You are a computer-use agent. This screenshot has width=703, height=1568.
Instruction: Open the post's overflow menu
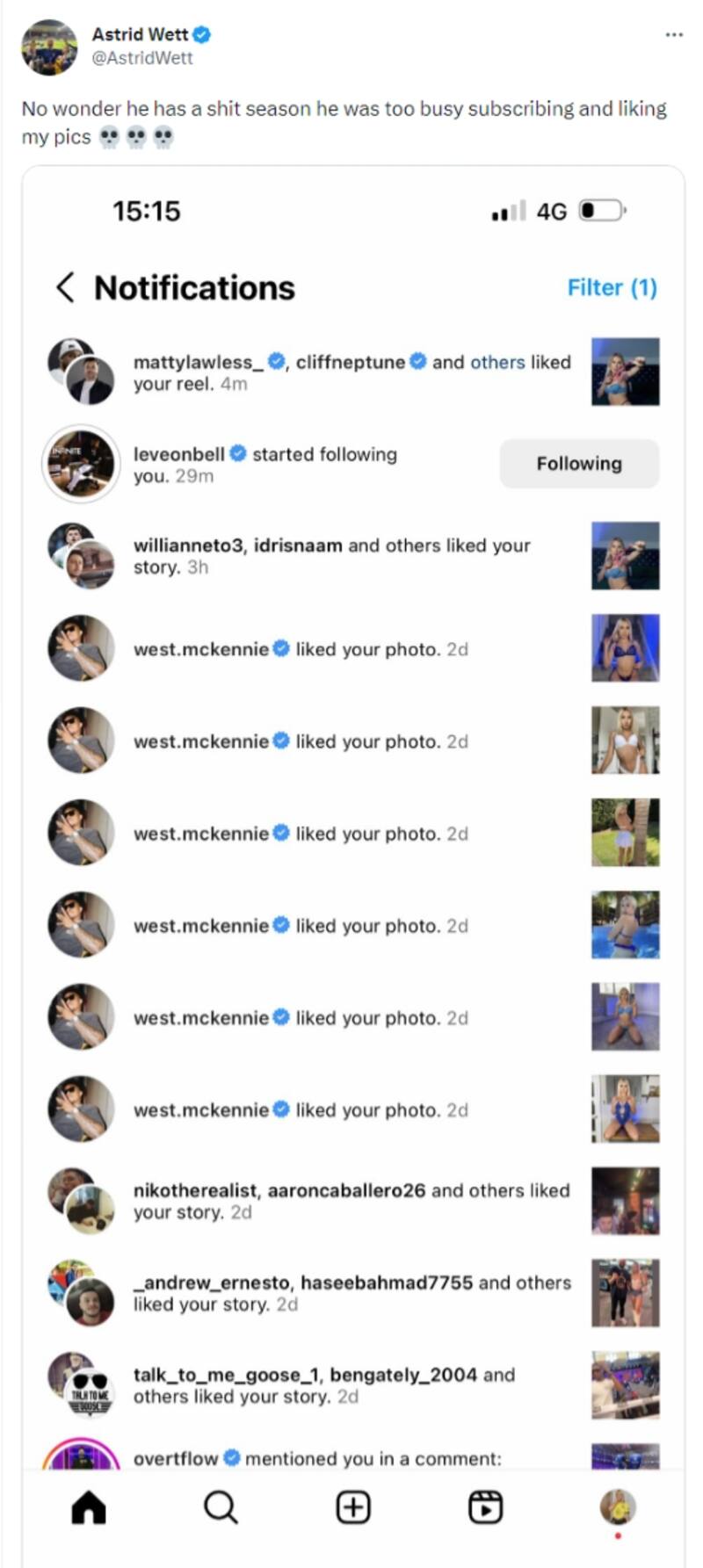(674, 35)
